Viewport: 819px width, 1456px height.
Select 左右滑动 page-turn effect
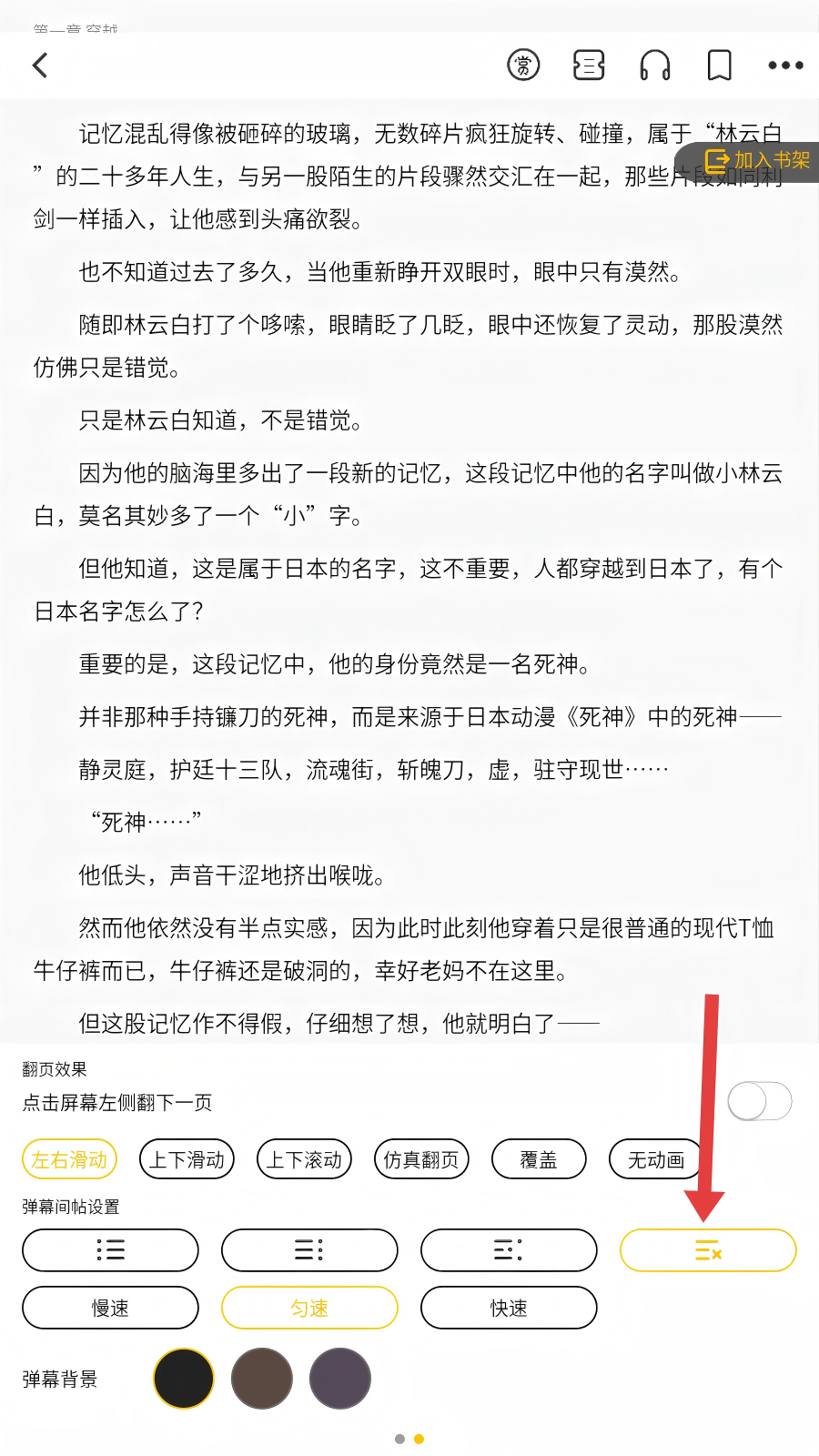point(70,1159)
